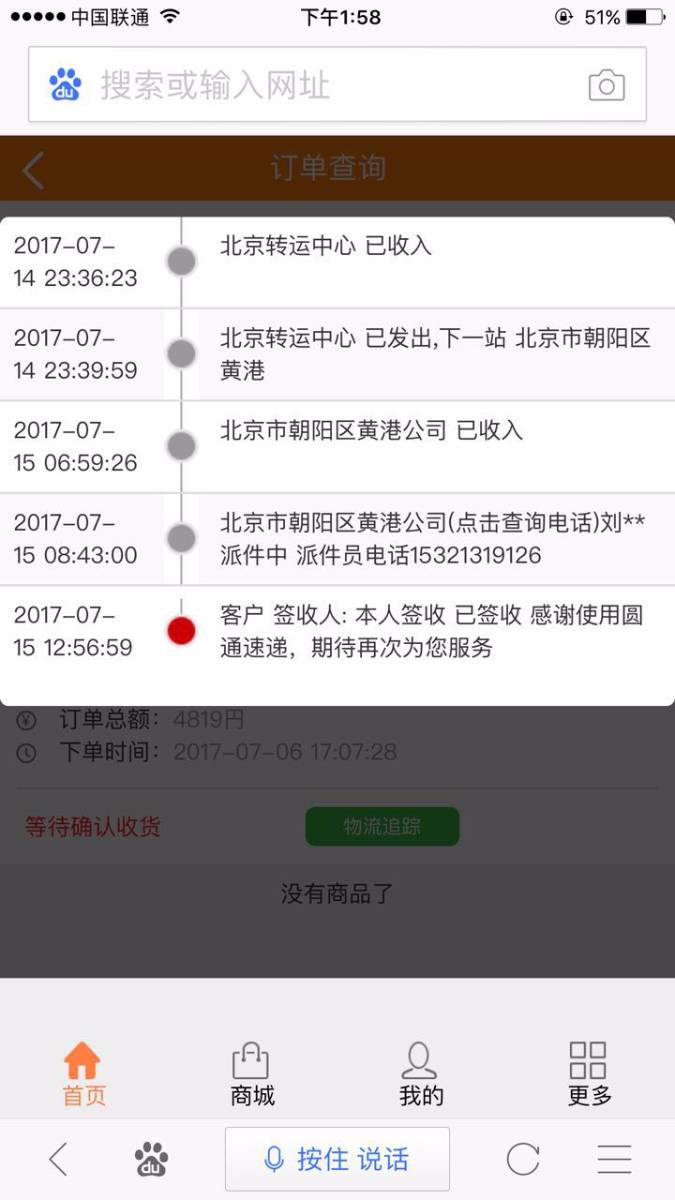
Task: Tap the 按住 说话 voice button
Action: (x=337, y=1159)
